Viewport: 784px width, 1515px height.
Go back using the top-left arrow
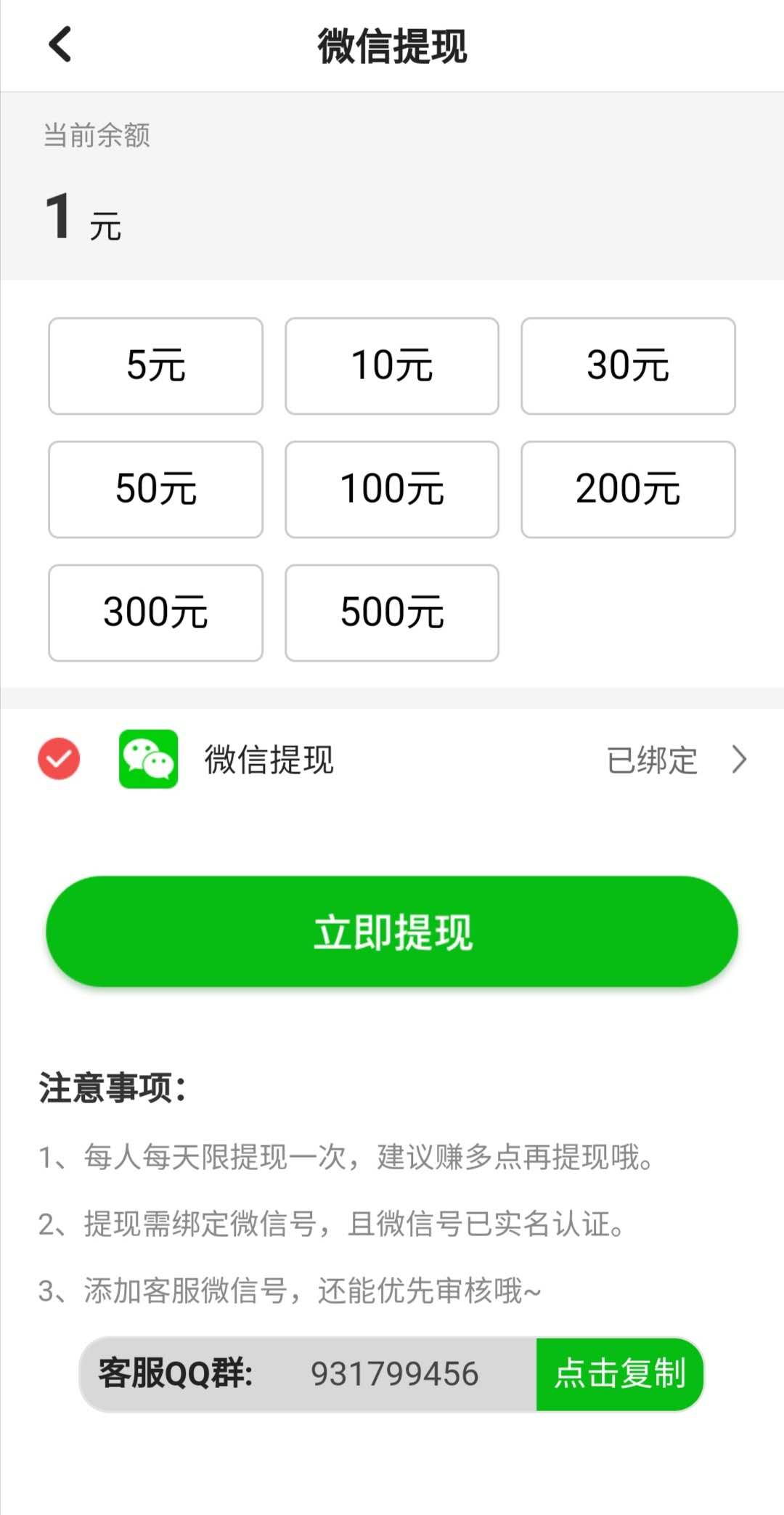click(x=60, y=44)
